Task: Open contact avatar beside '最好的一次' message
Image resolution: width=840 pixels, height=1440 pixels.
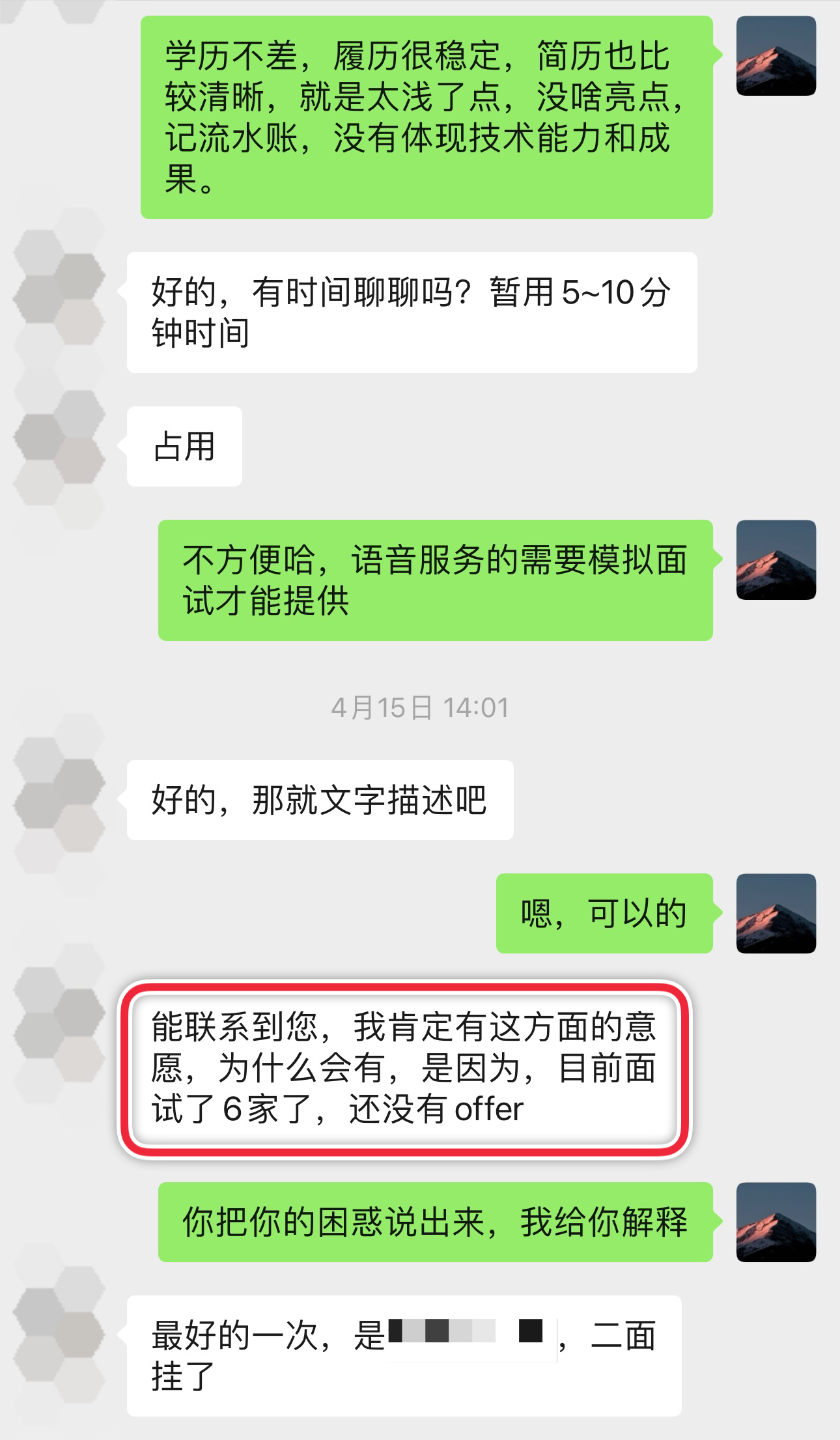Action: (60, 1335)
